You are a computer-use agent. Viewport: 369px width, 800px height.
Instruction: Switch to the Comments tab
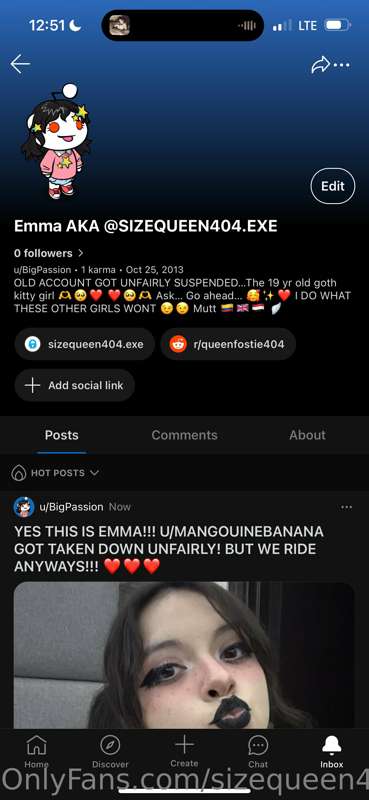(184, 435)
